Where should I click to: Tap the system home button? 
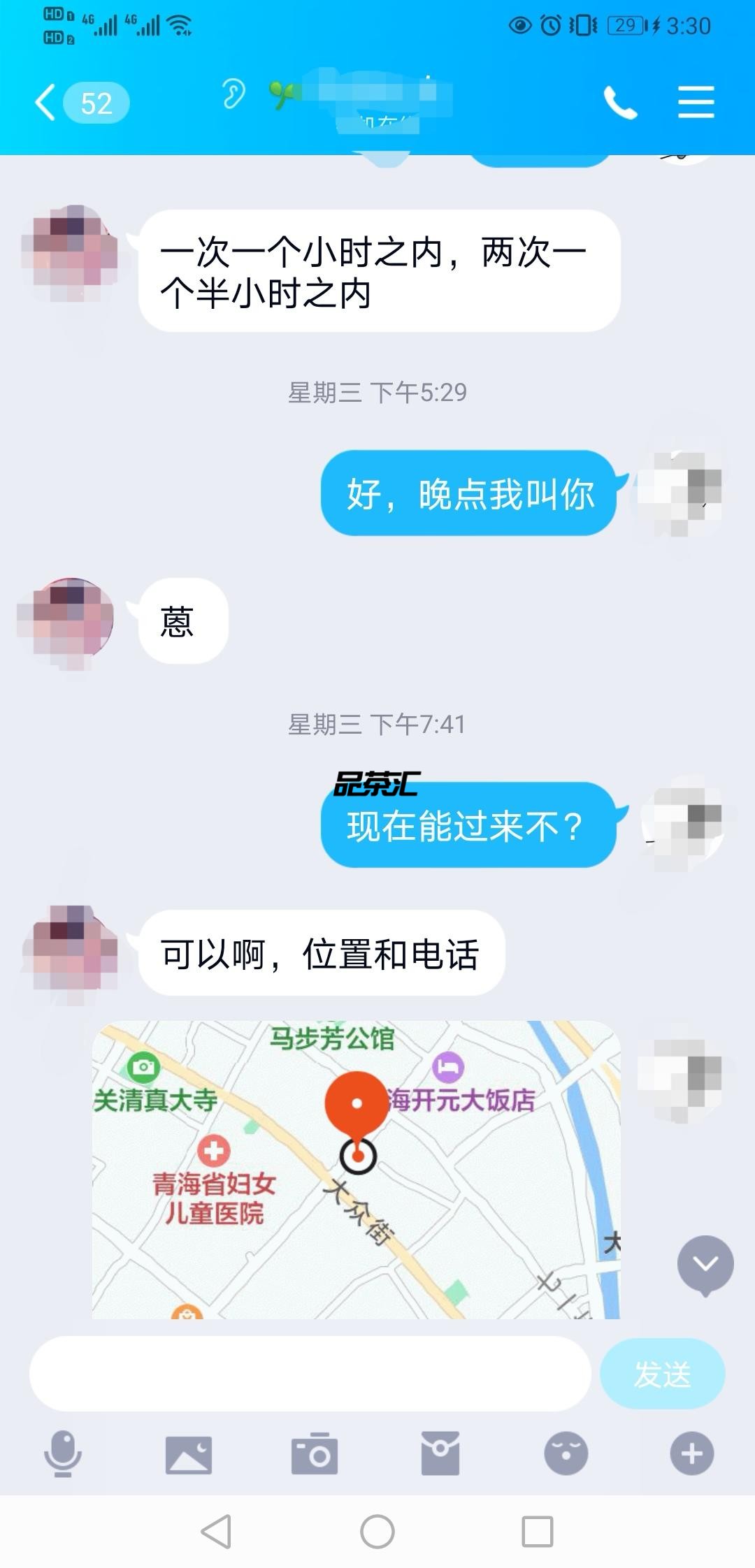click(377, 1532)
